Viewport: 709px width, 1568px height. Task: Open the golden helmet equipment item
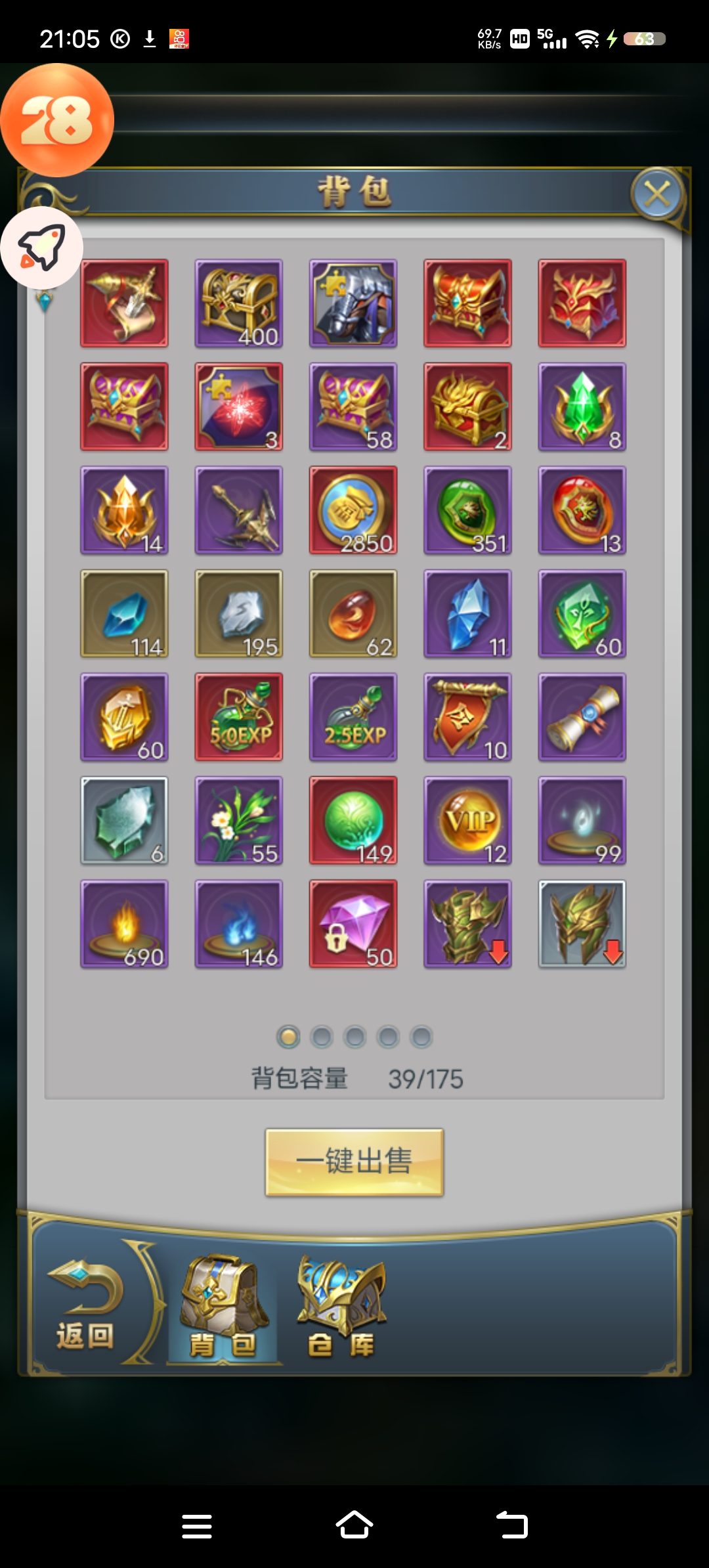pyautogui.click(x=582, y=924)
